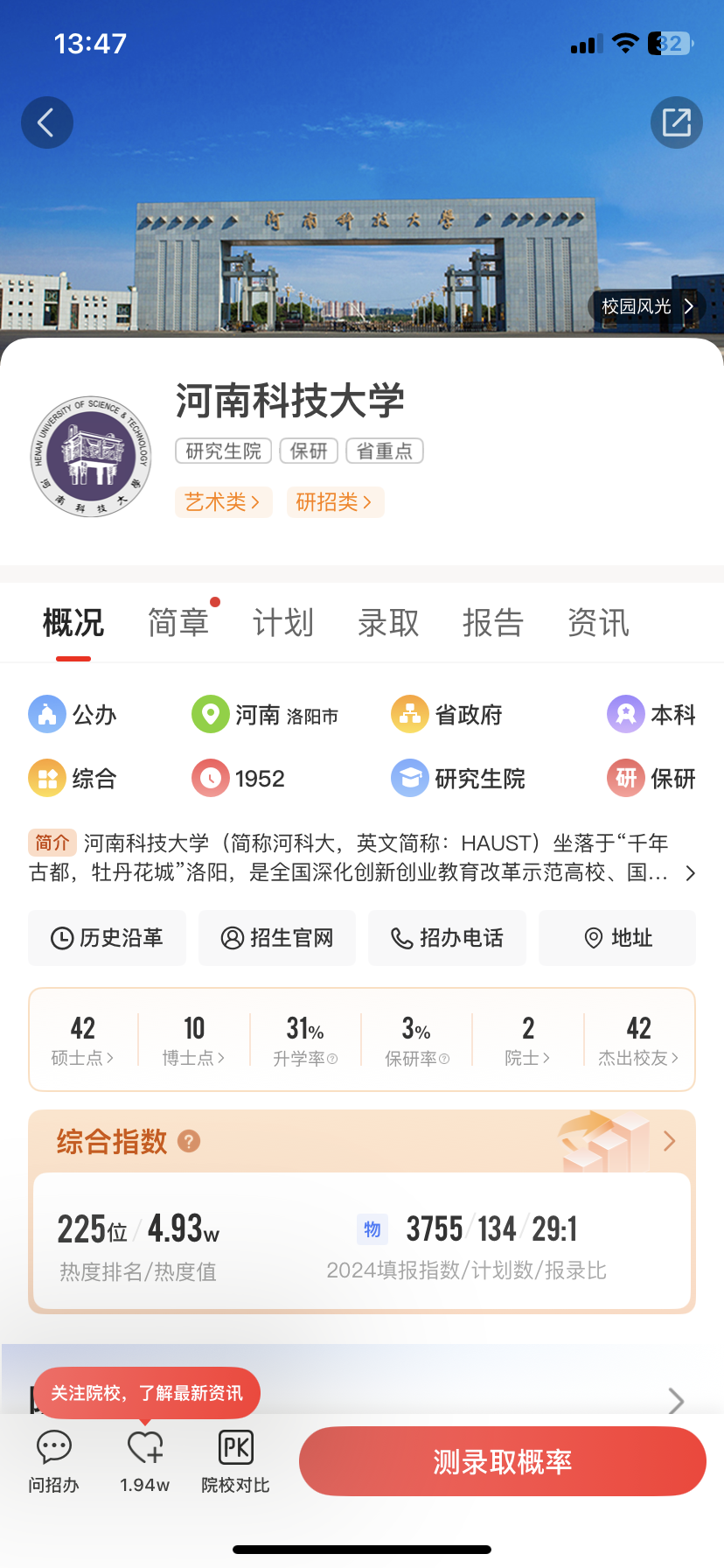Open 综合指数 details
724x1568 pixels.
pyautogui.click(x=669, y=1141)
